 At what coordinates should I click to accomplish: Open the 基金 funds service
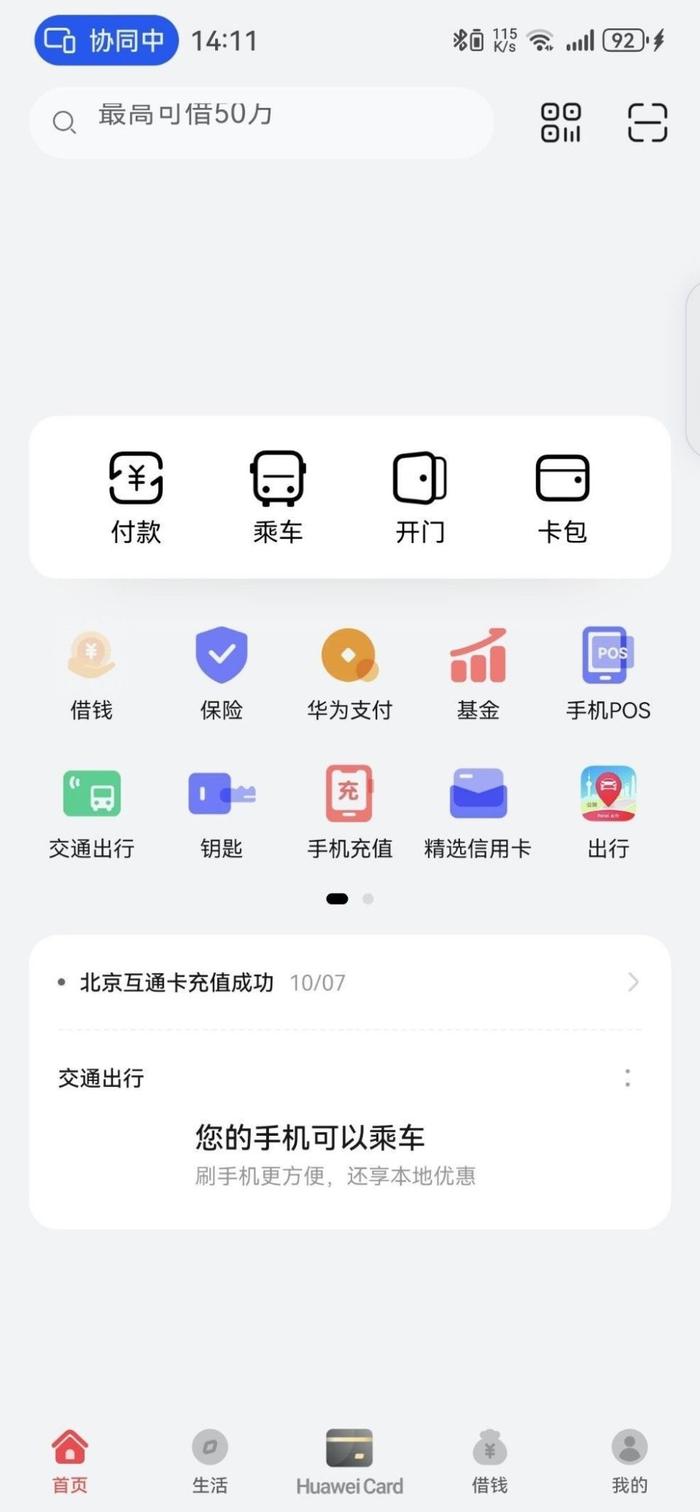478,673
